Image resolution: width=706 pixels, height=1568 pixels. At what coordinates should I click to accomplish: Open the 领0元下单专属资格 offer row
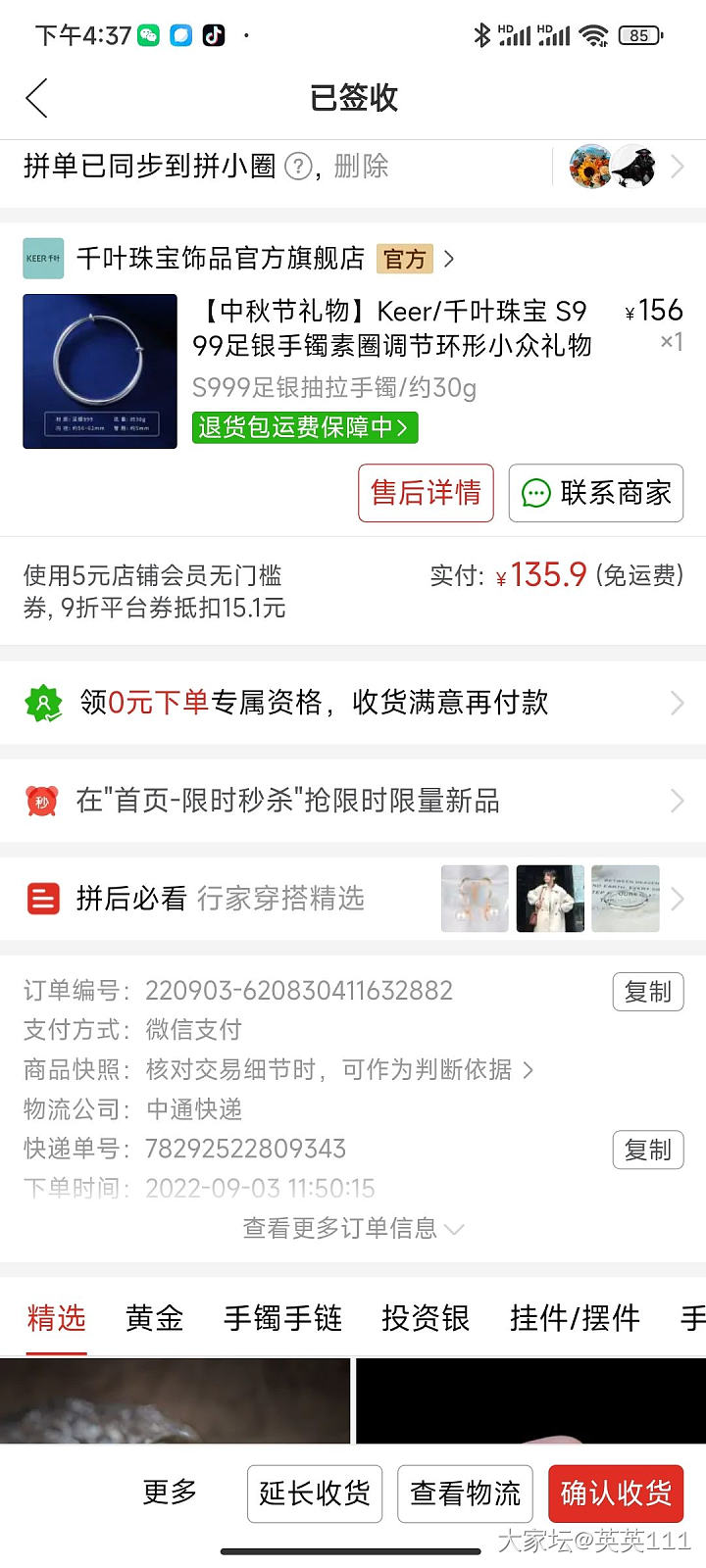click(x=353, y=703)
